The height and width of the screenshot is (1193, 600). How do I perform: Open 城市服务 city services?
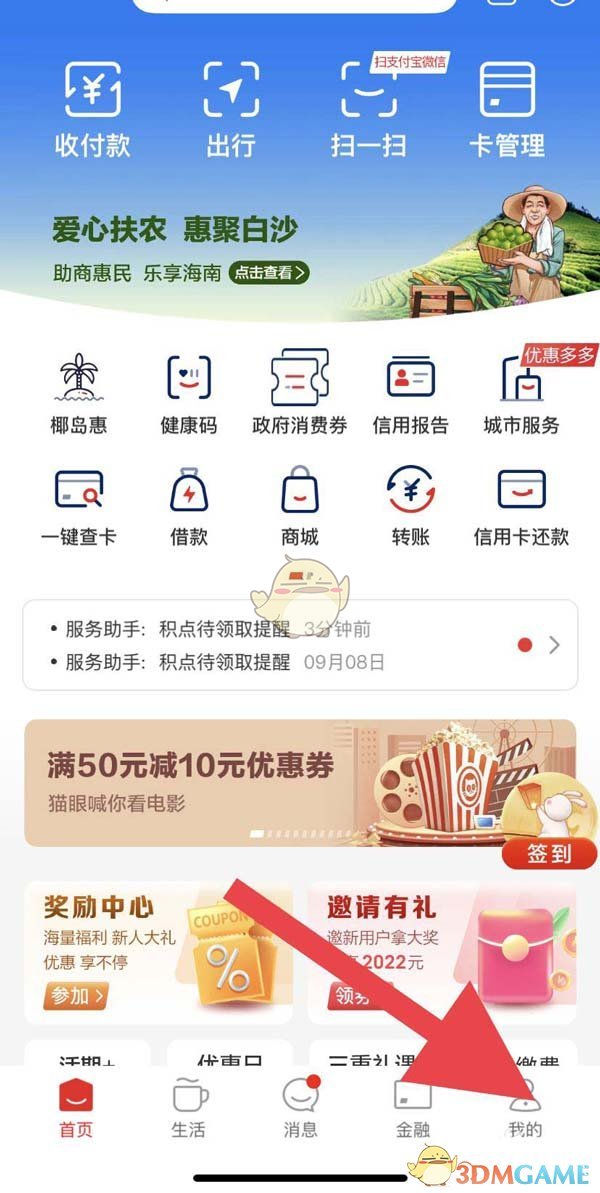click(x=521, y=392)
